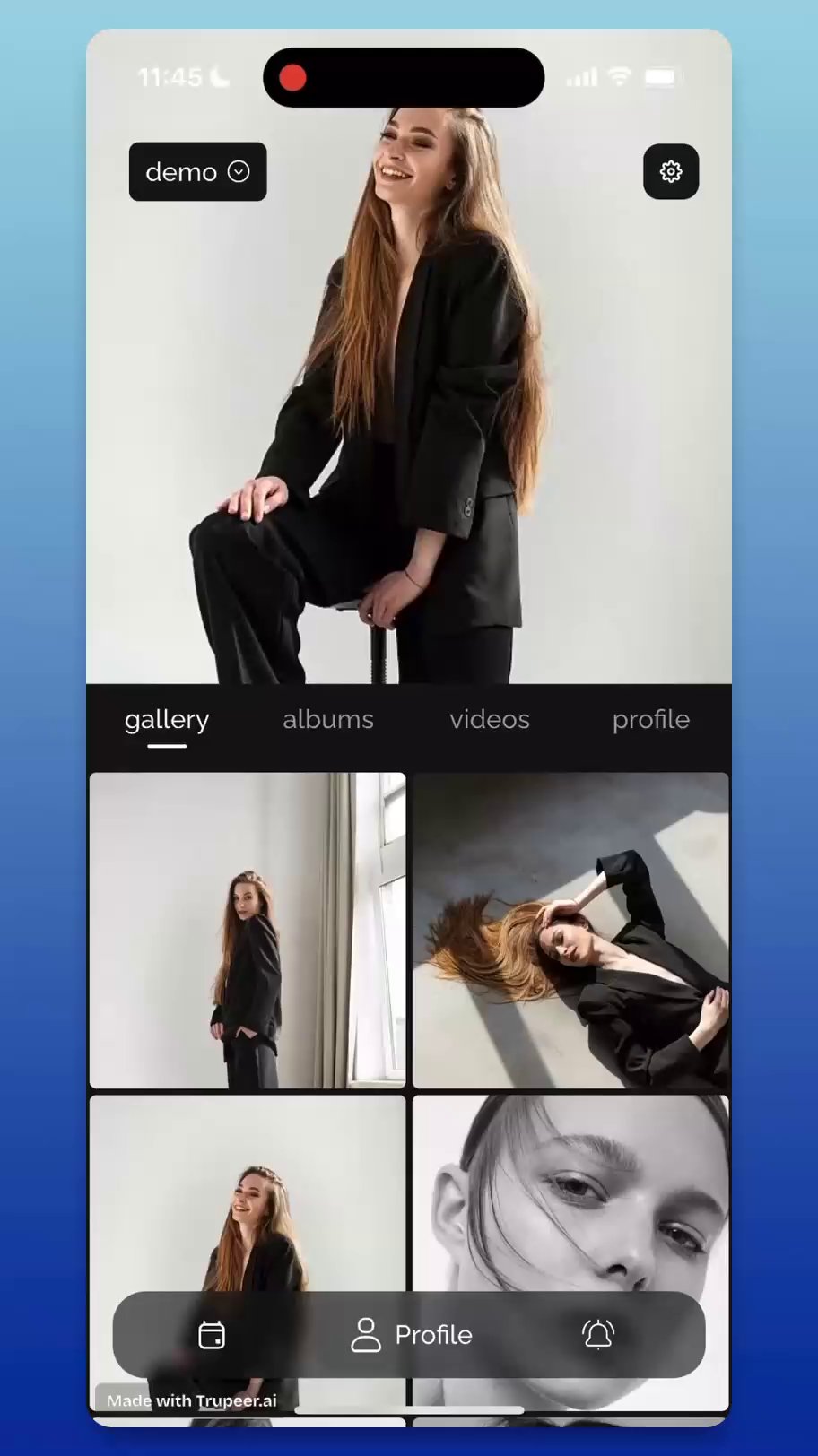Screen dimensions: 818x1456
Task: Open the profile top tab
Action: pyautogui.click(x=650, y=719)
